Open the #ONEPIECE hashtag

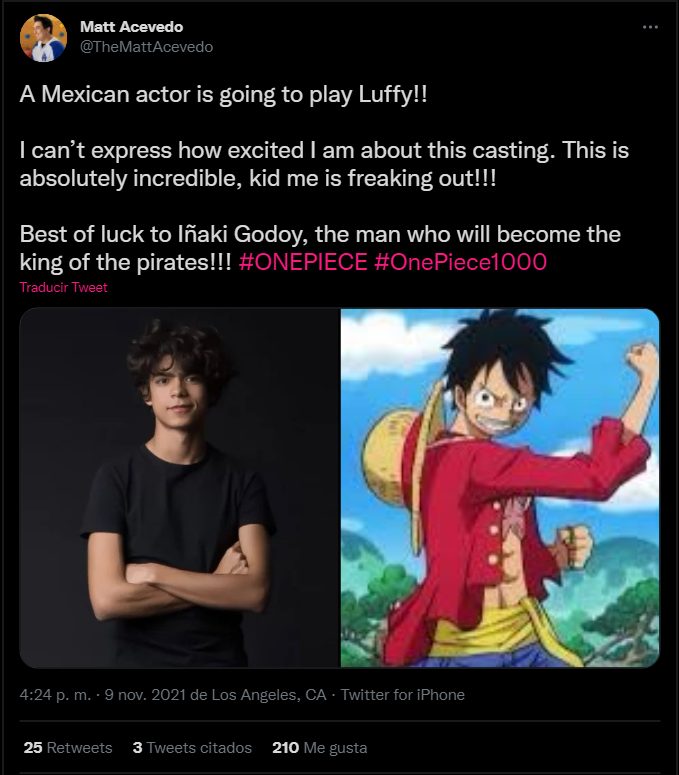pyautogui.click(x=303, y=262)
